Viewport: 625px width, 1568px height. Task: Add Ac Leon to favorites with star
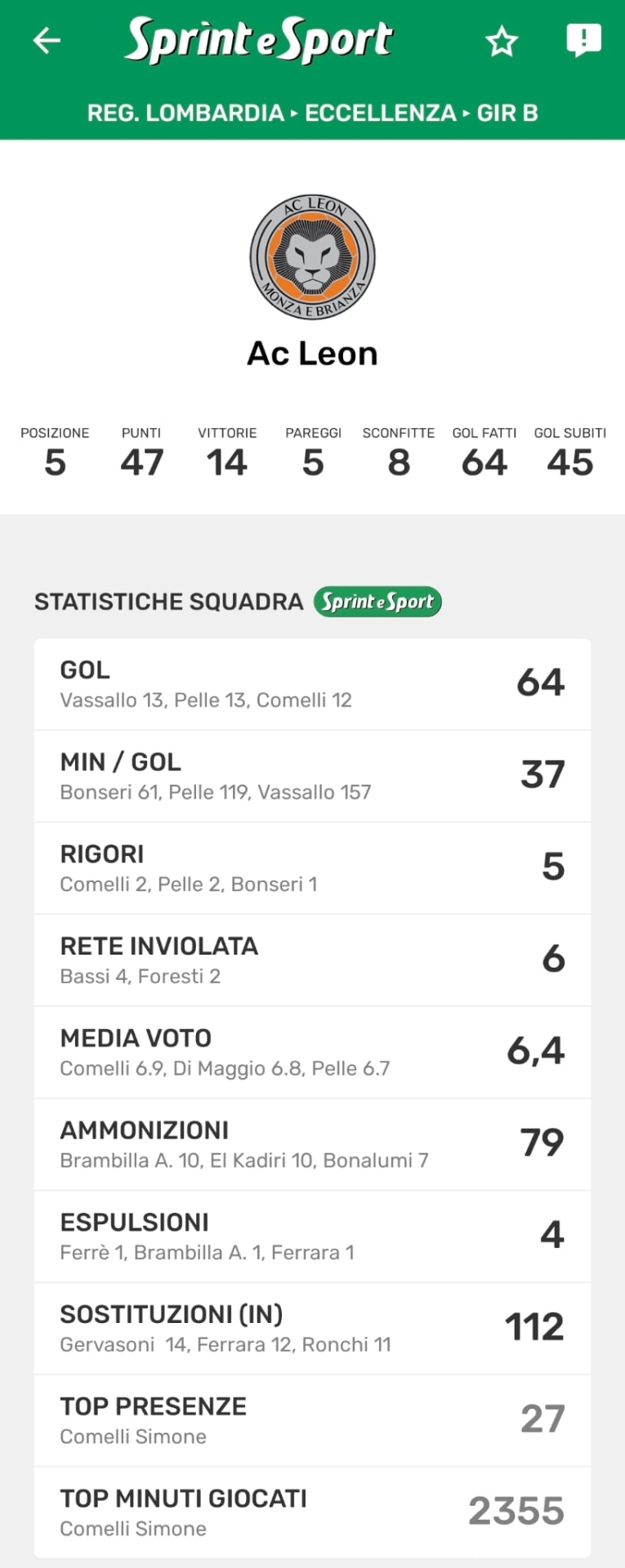502,42
